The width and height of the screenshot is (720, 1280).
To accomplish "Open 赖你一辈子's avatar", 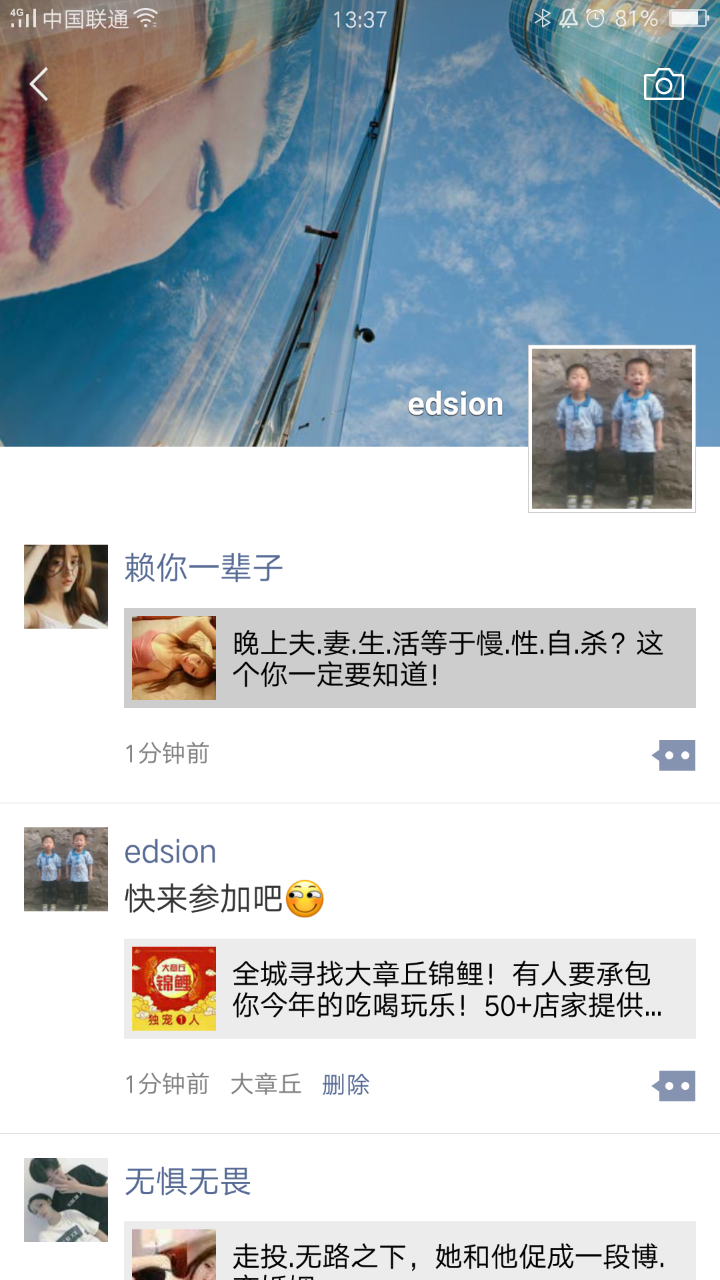I will click(66, 587).
